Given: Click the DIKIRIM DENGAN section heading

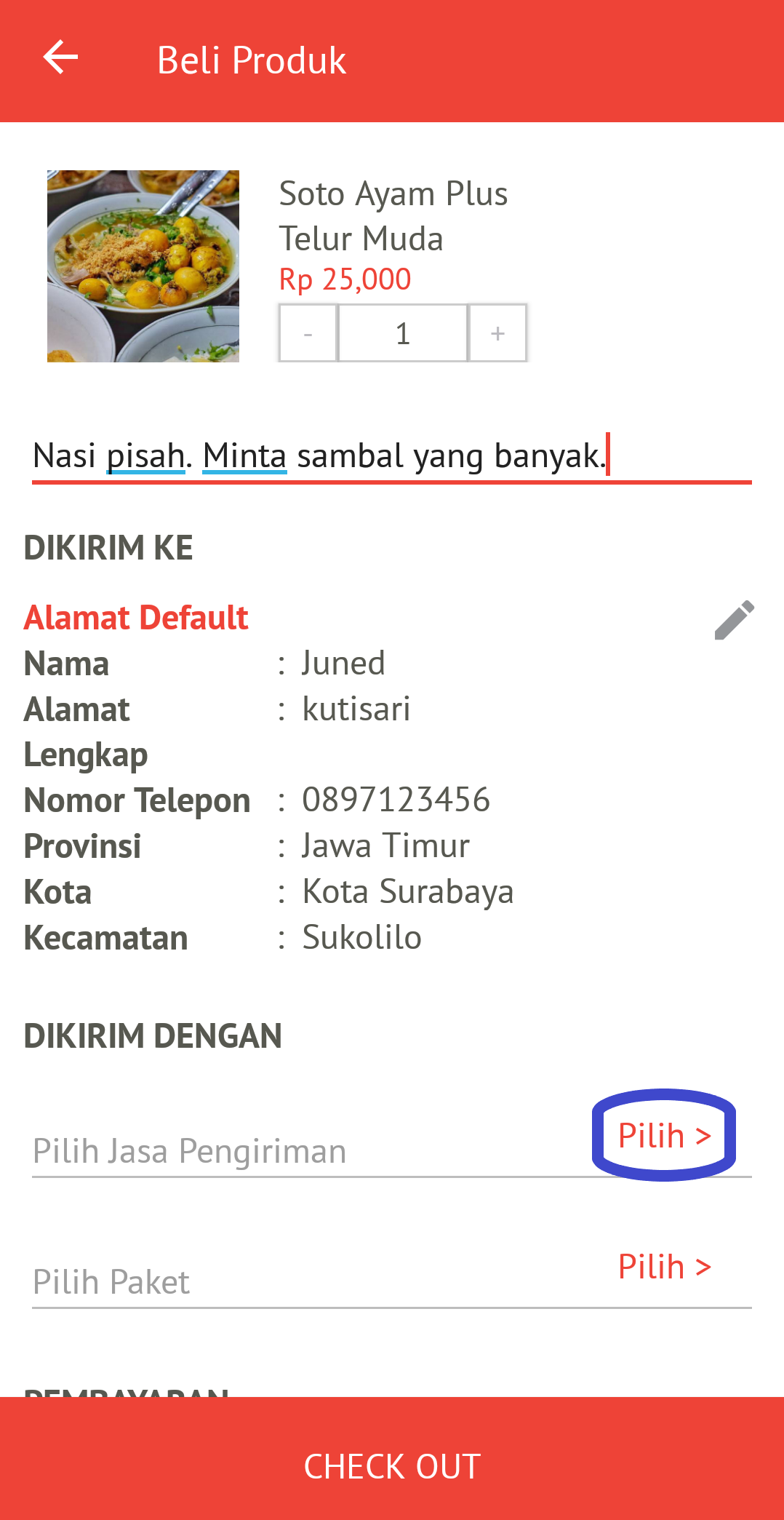Looking at the screenshot, I should coord(153,1035).
